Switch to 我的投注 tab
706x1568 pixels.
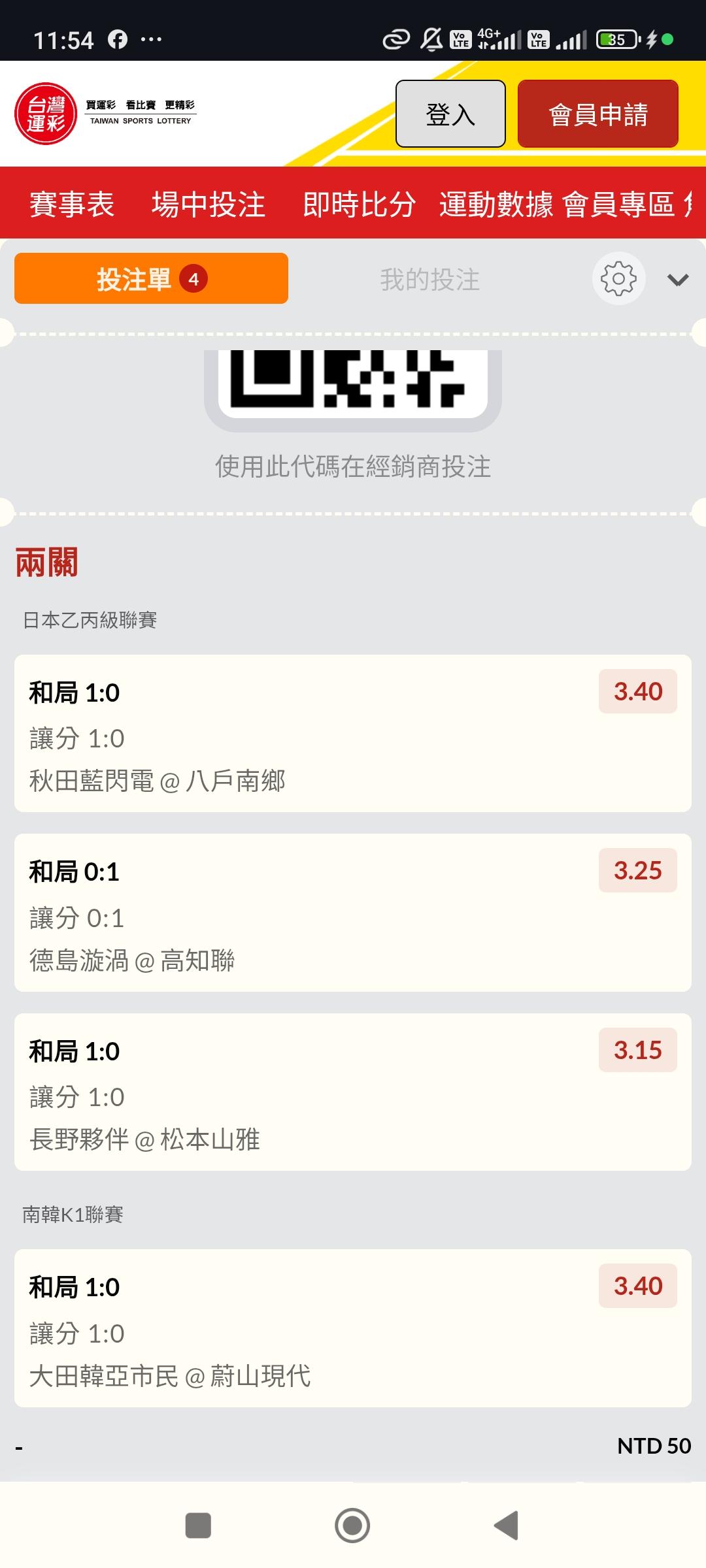429,280
